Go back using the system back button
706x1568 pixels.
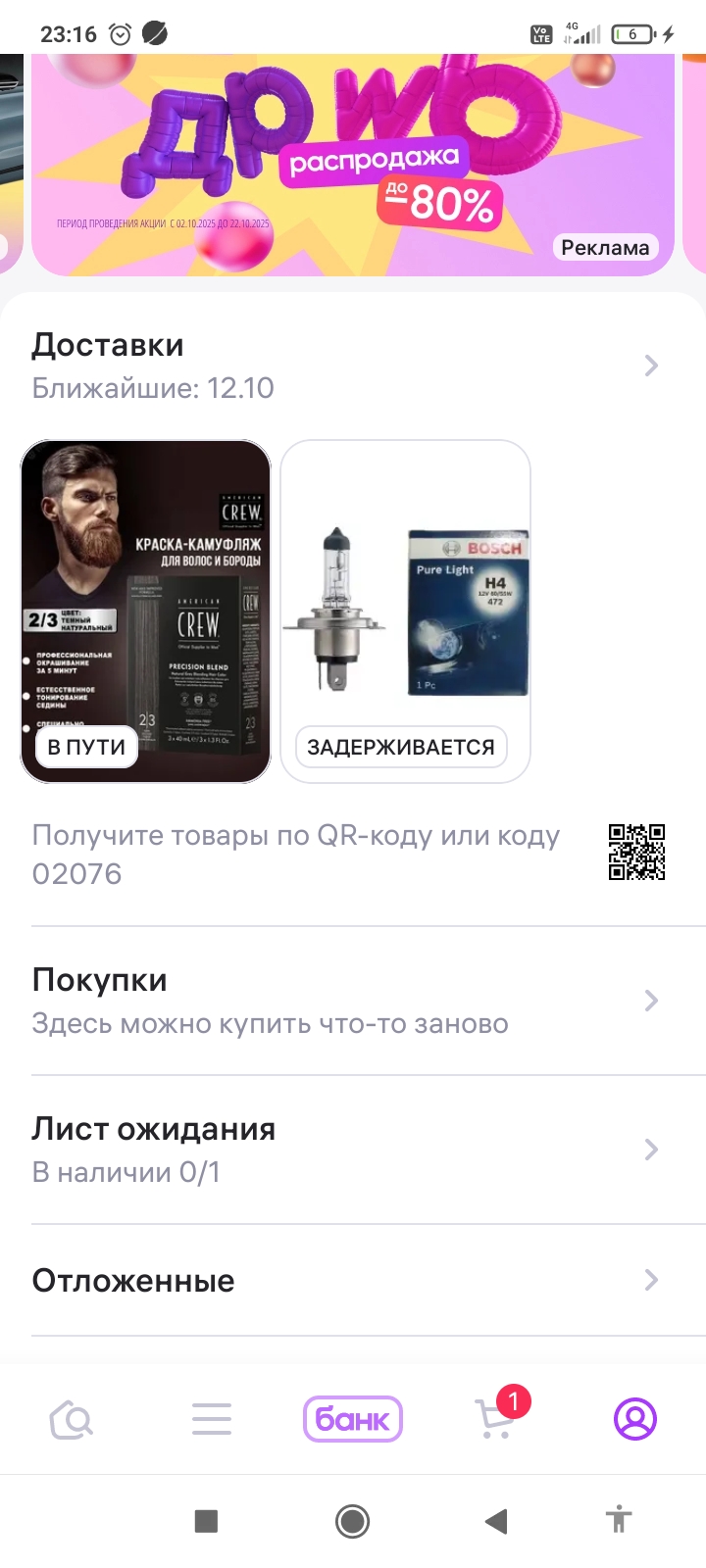(496, 1521)
